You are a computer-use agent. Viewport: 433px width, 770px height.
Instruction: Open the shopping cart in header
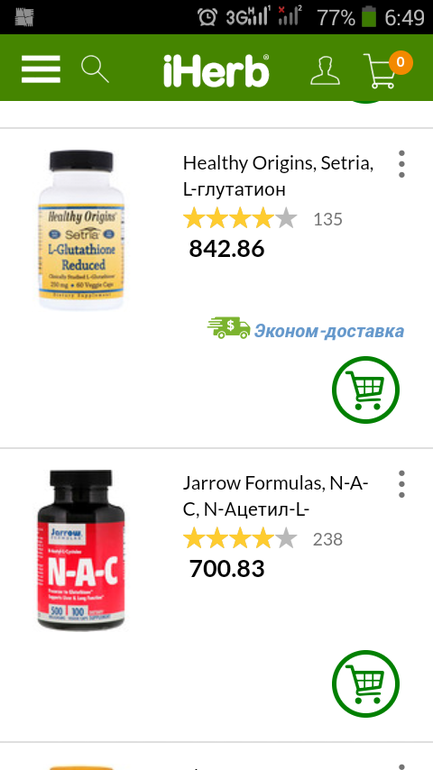point(387,70)
